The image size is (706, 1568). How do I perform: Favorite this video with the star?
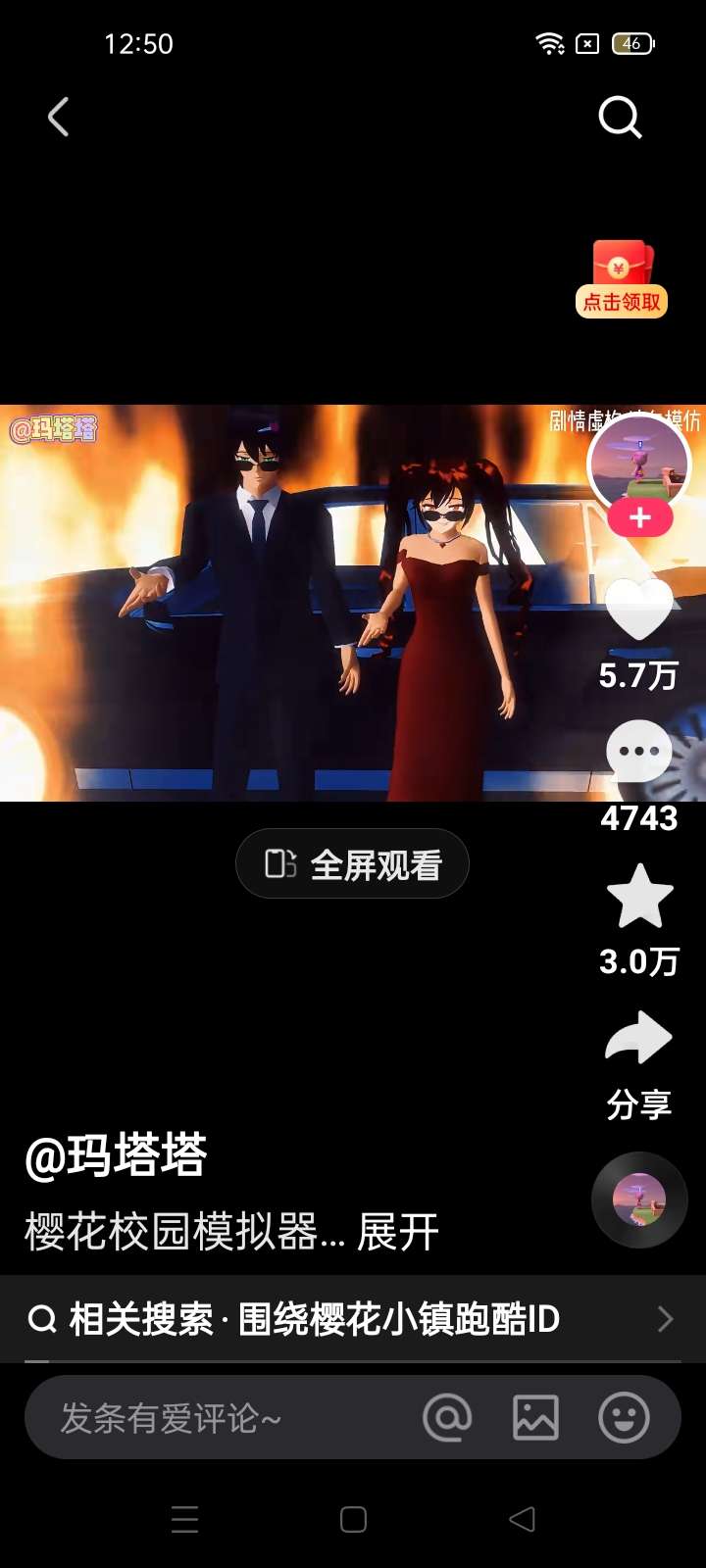639,896
